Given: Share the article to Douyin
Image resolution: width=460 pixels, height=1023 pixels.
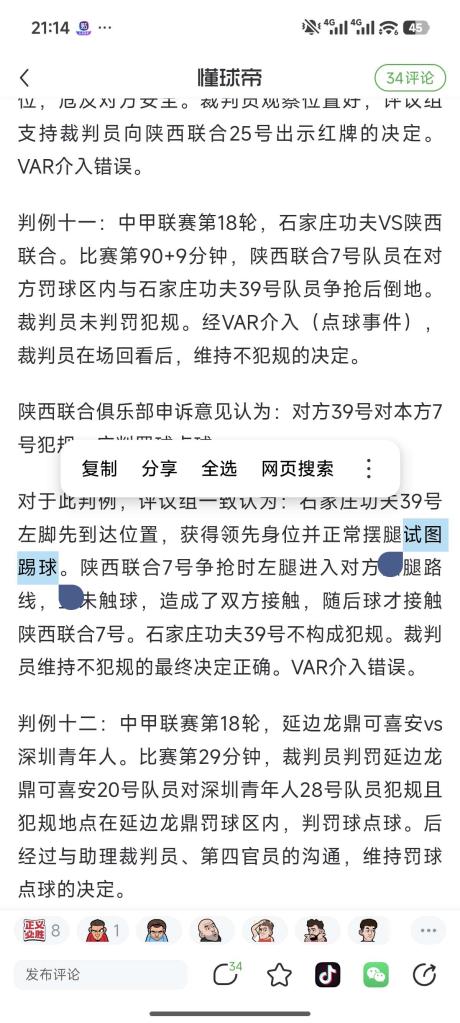Looking at the screenshot, I should coord(328,975).
